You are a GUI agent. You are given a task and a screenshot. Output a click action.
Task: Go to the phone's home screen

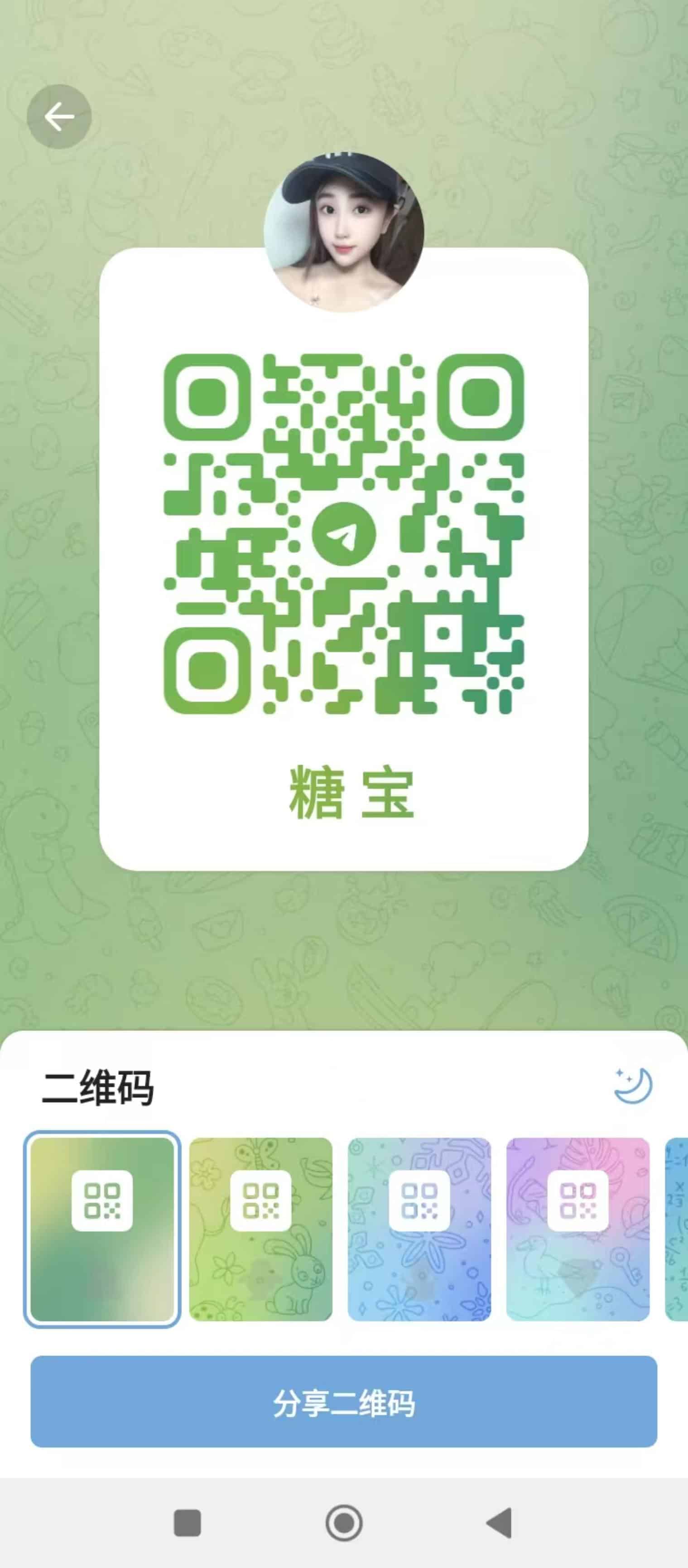click(x=344, y=1523)
